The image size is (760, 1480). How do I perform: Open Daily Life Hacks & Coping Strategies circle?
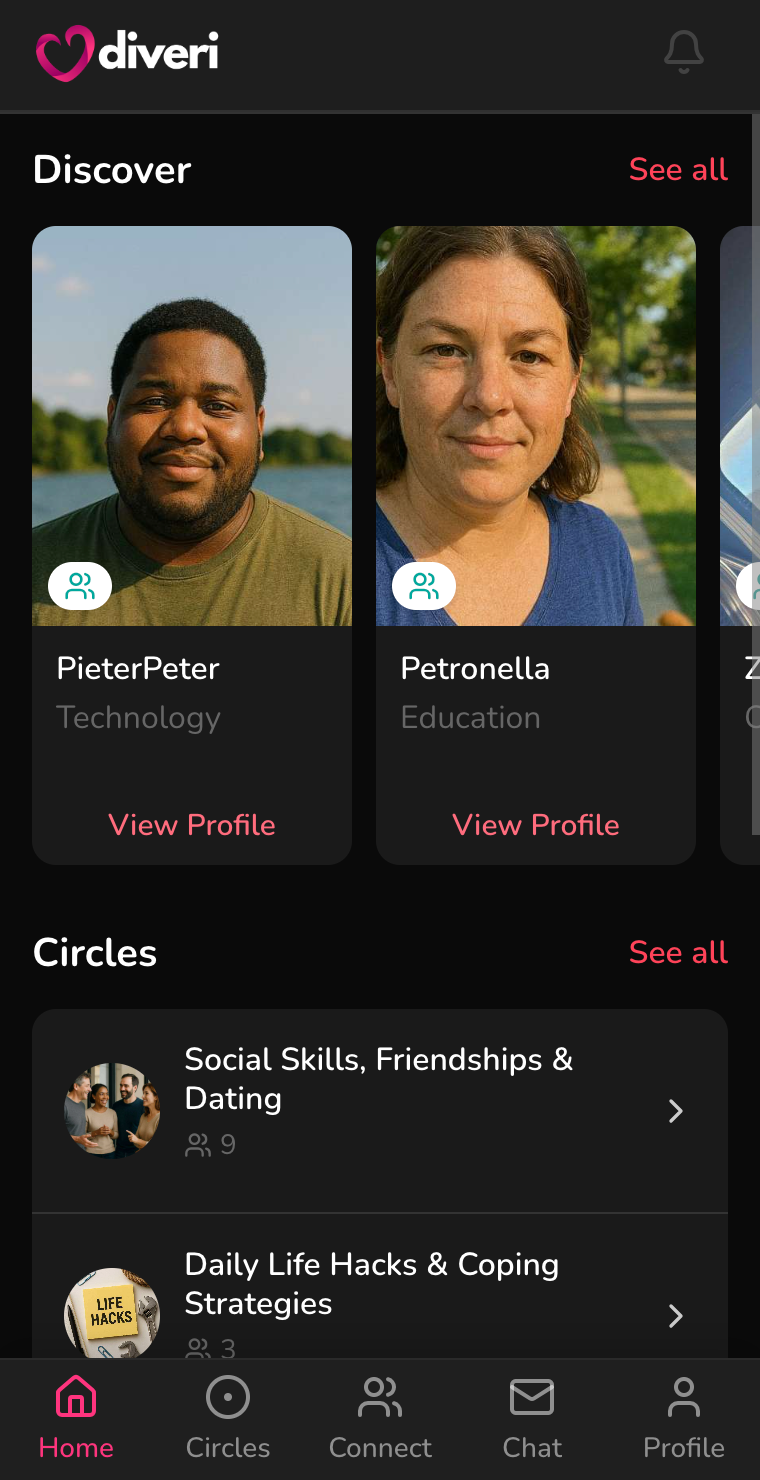[x=380, y=1290]
